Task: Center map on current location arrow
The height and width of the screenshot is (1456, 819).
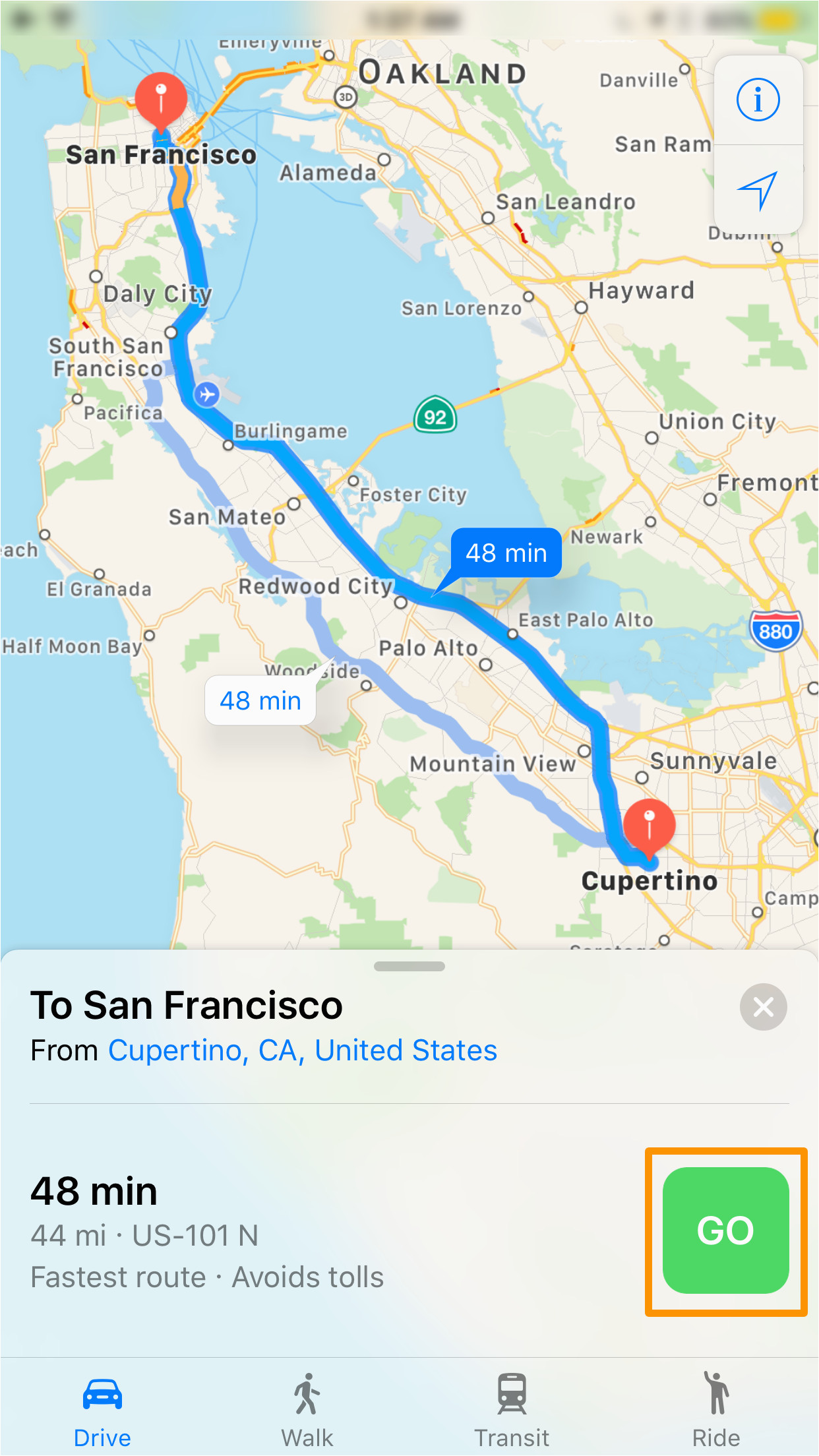Action: point(758,191)
